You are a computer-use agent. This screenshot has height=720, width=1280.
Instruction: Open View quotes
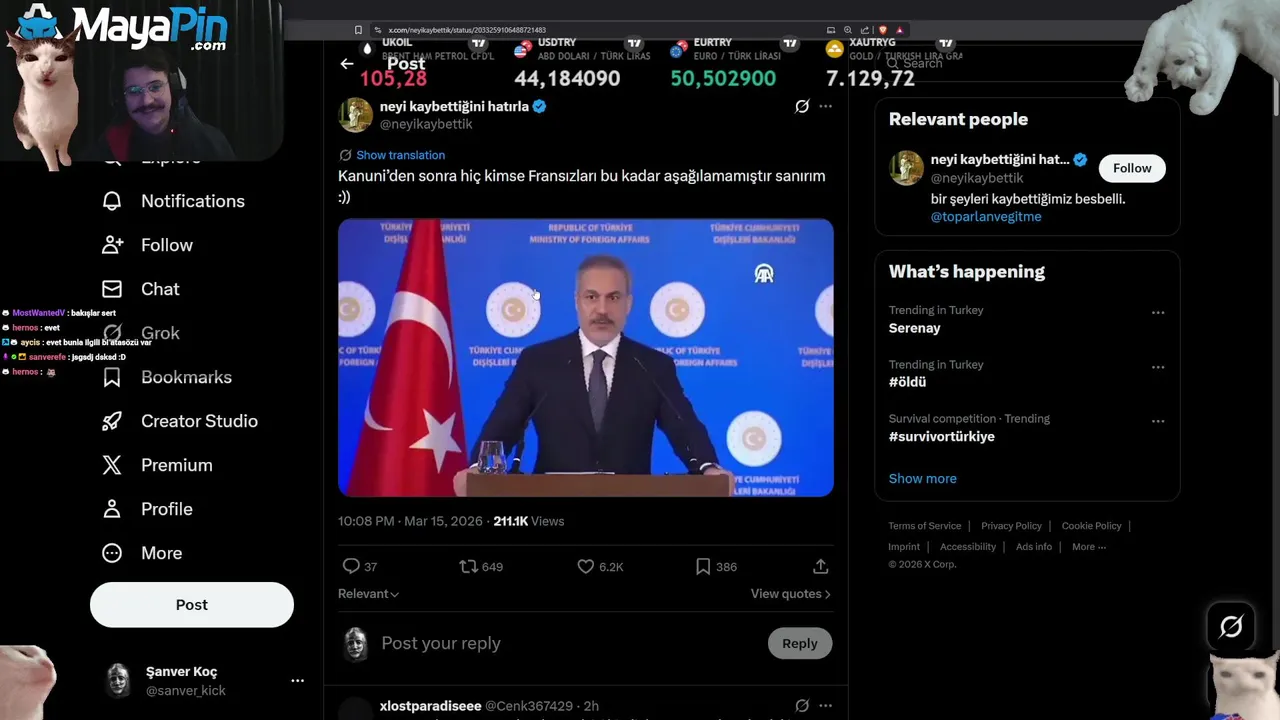point(790,593)
